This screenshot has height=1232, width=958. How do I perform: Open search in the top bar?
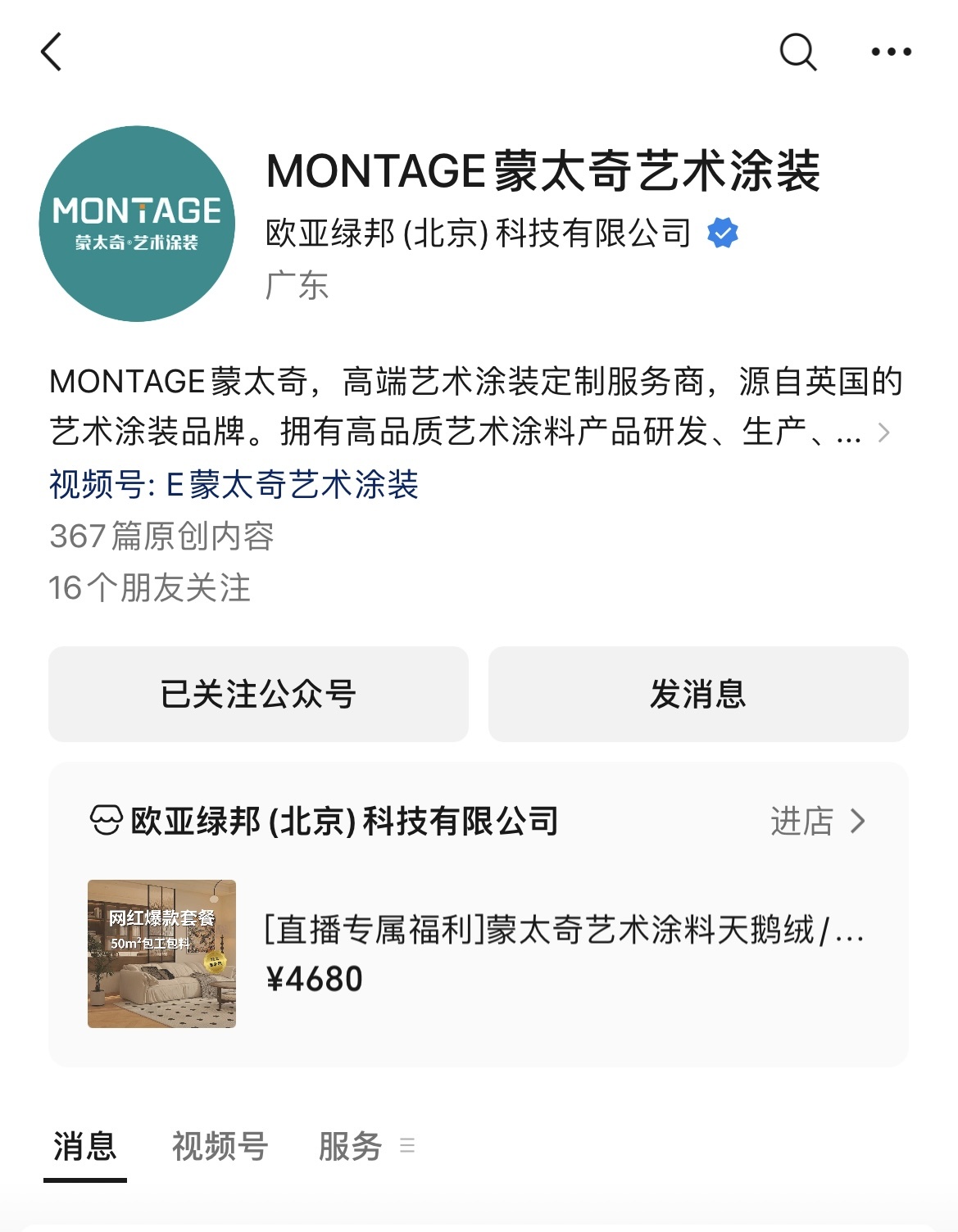coord(797,52)
